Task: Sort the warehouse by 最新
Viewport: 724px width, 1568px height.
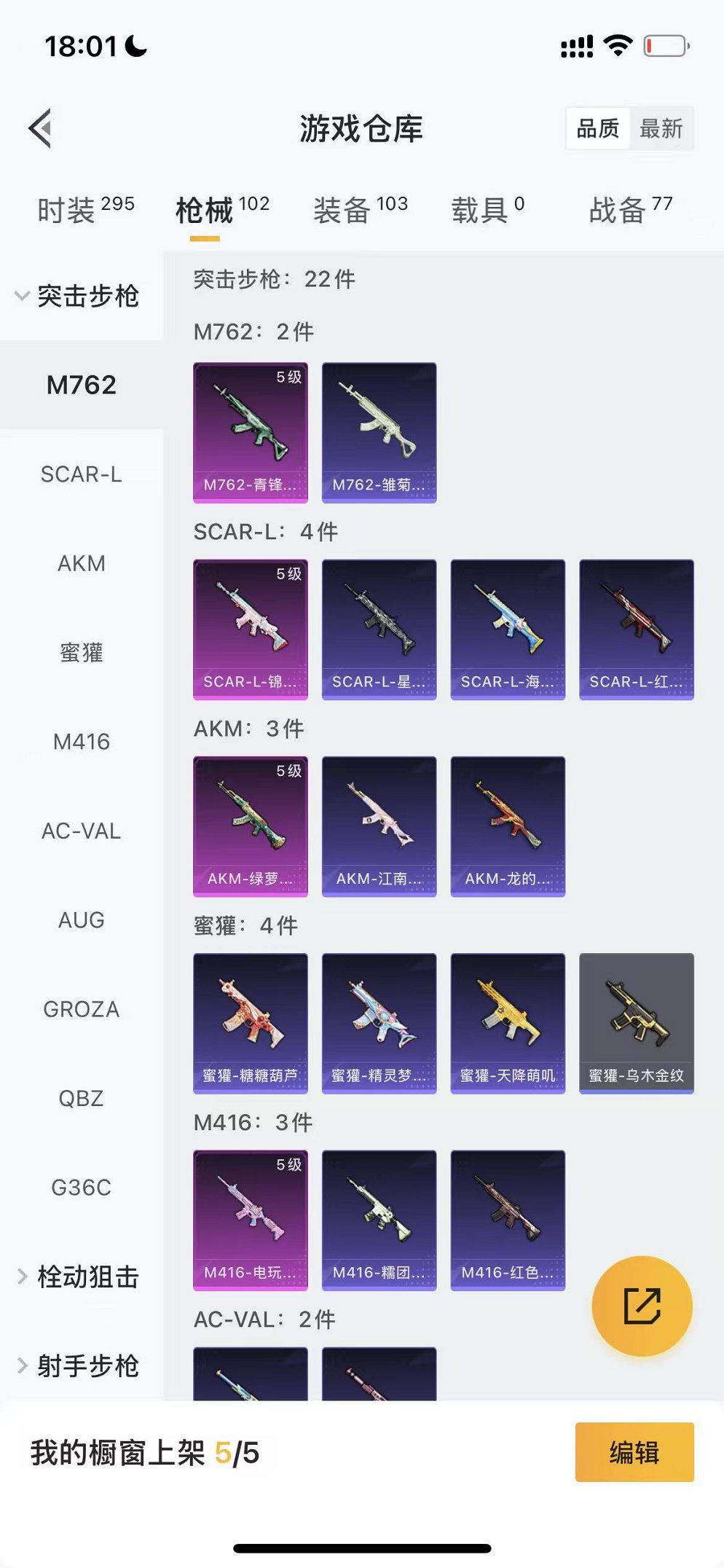Action: pyautogui.click(x=661, y=129)
